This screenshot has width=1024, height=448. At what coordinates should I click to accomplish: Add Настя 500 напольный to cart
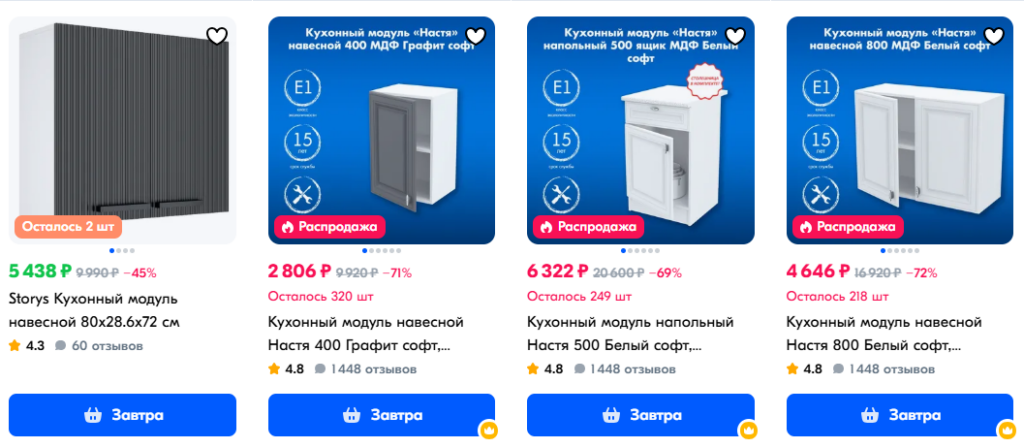pos(640,415)
